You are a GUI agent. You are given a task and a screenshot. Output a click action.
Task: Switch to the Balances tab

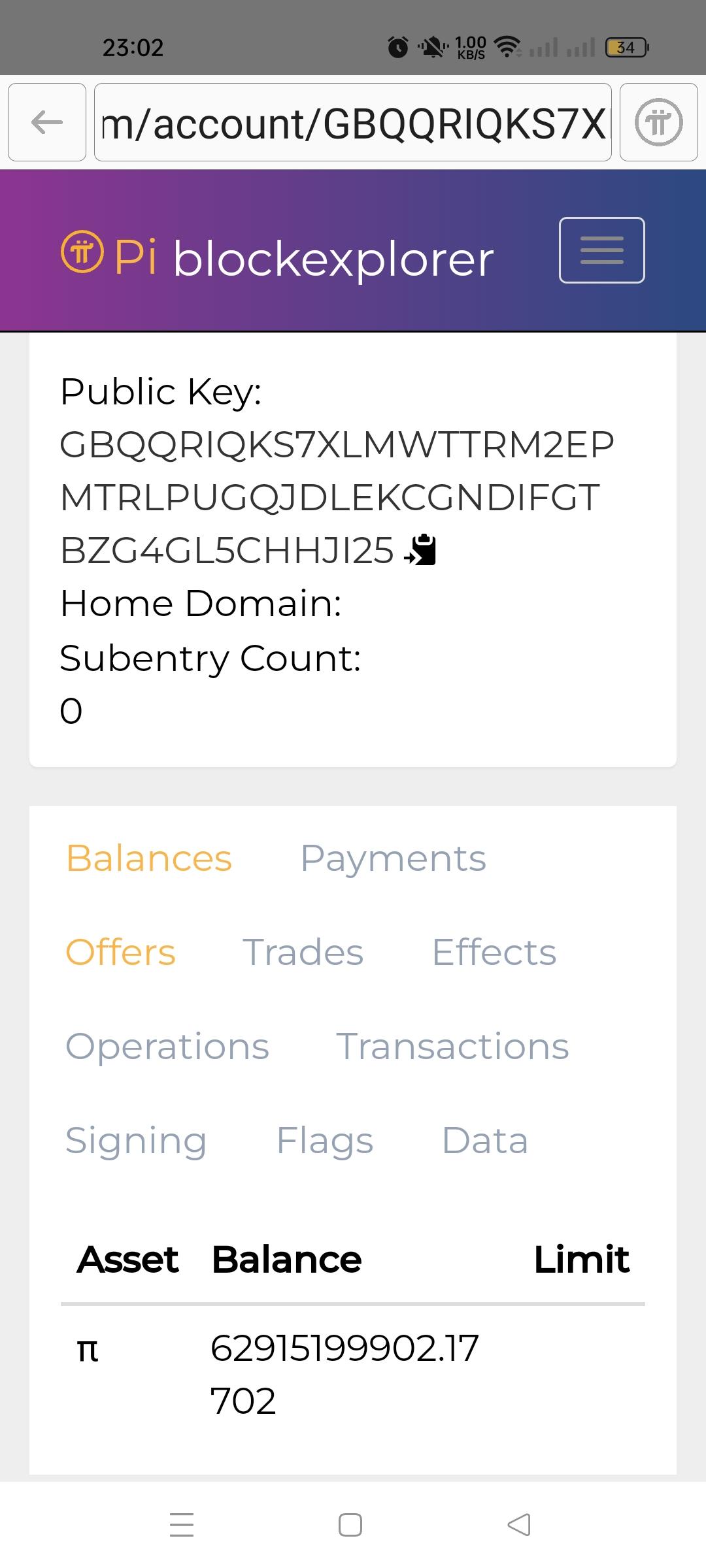149,858
